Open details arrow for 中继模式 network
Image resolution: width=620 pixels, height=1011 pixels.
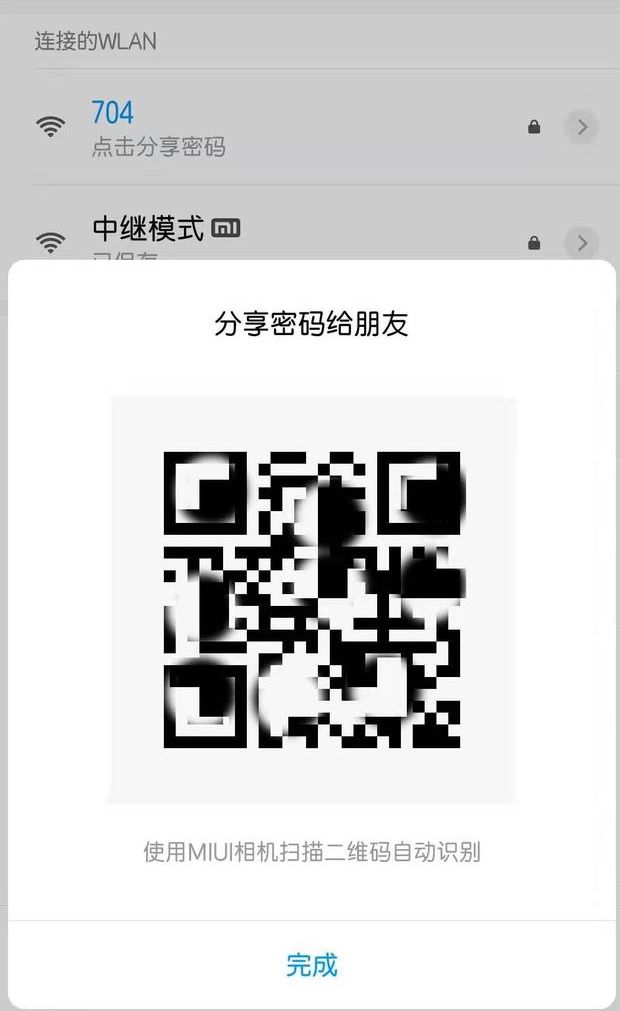581,243
